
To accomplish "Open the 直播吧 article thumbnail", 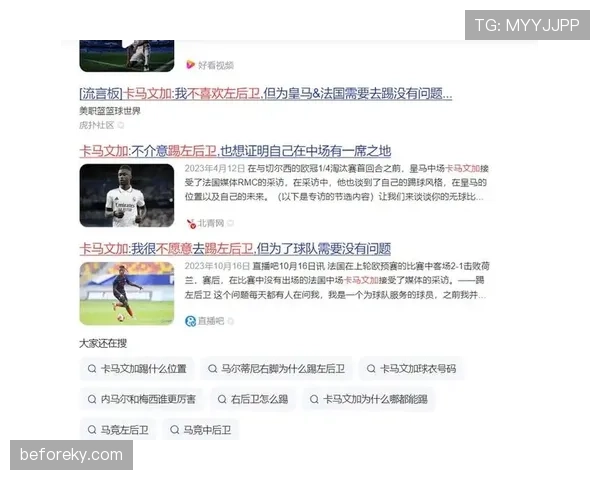I will pos(126,293).
